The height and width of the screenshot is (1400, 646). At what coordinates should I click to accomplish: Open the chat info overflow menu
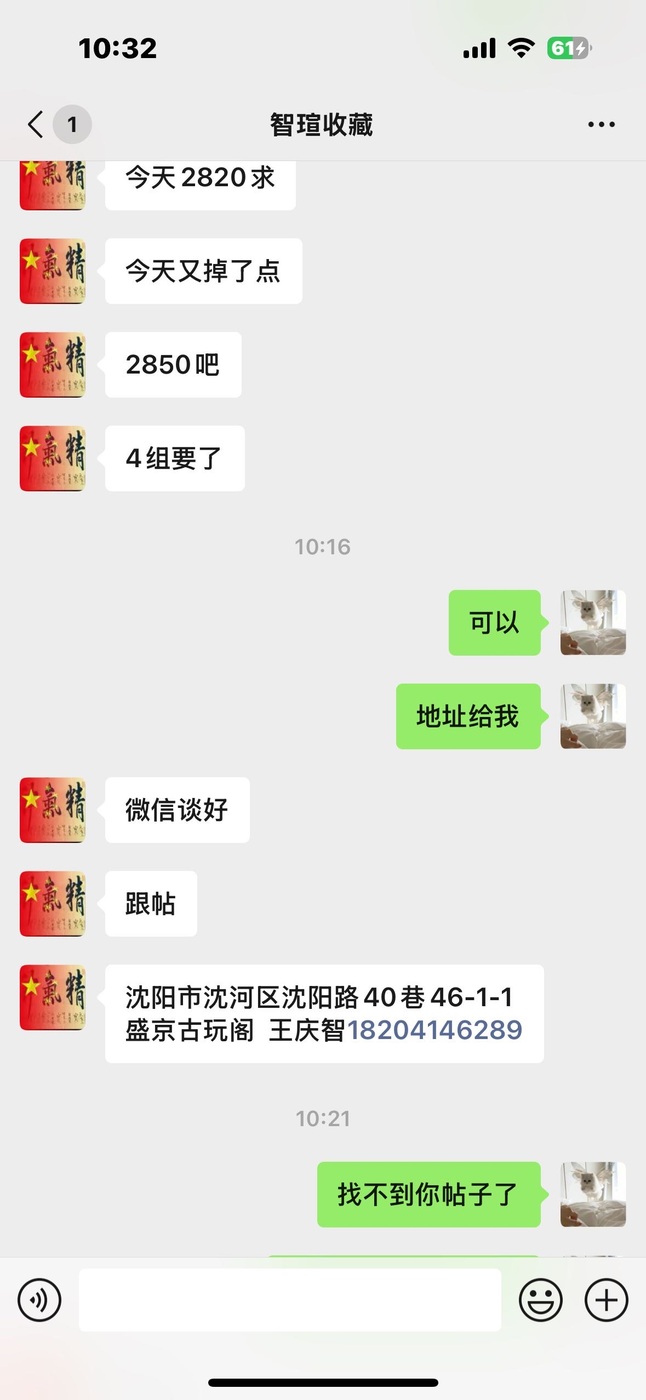[x=601, y=125]
